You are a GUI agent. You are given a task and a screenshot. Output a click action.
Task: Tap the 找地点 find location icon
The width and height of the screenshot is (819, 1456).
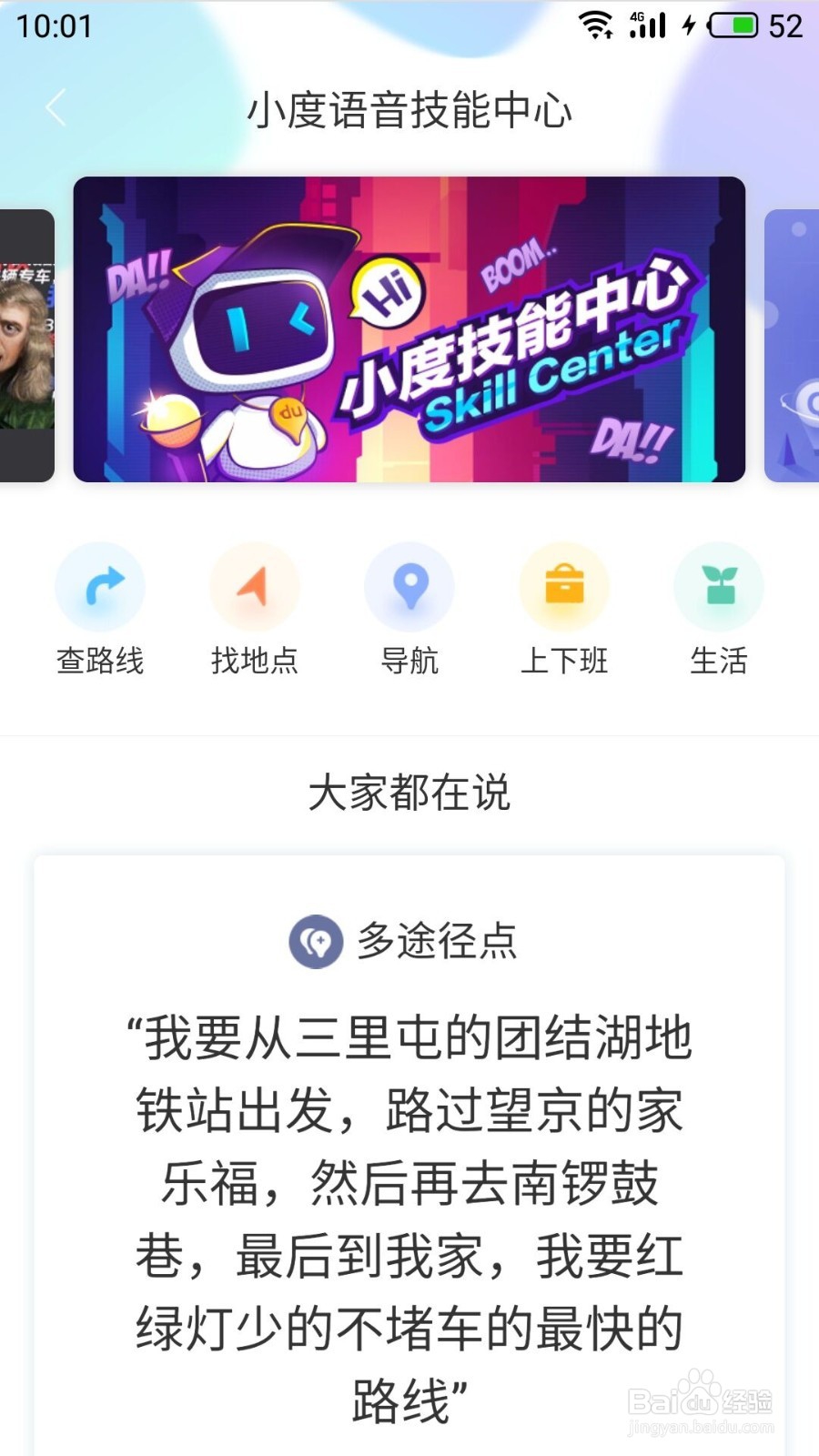[x=255, y=586]
